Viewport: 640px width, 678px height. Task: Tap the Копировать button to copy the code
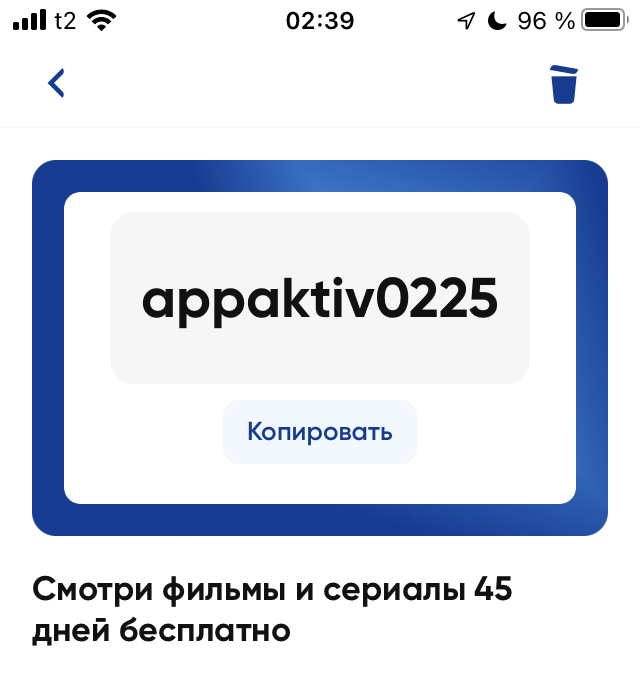(x=320, y=432)
